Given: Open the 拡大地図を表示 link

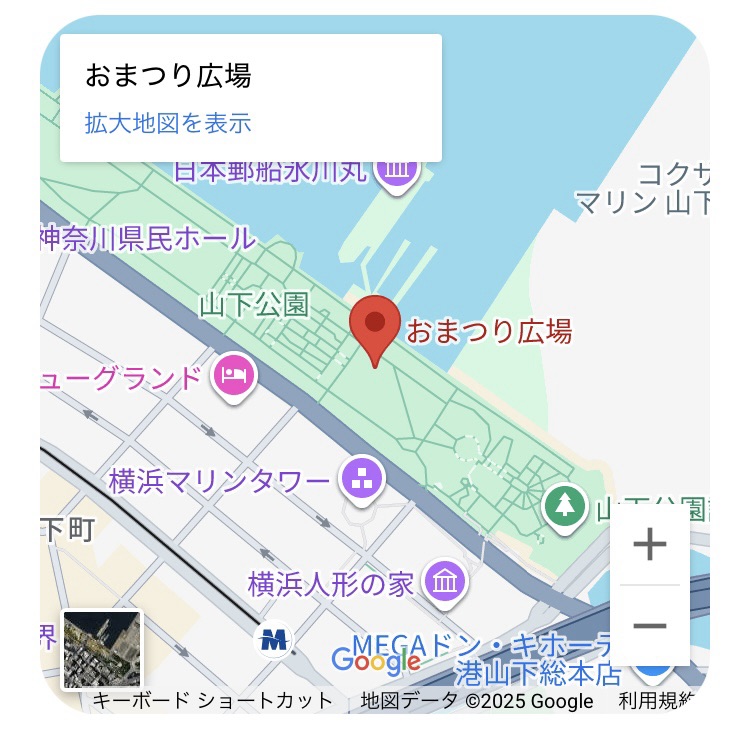Looking at the screenshot, I should 168,124.
